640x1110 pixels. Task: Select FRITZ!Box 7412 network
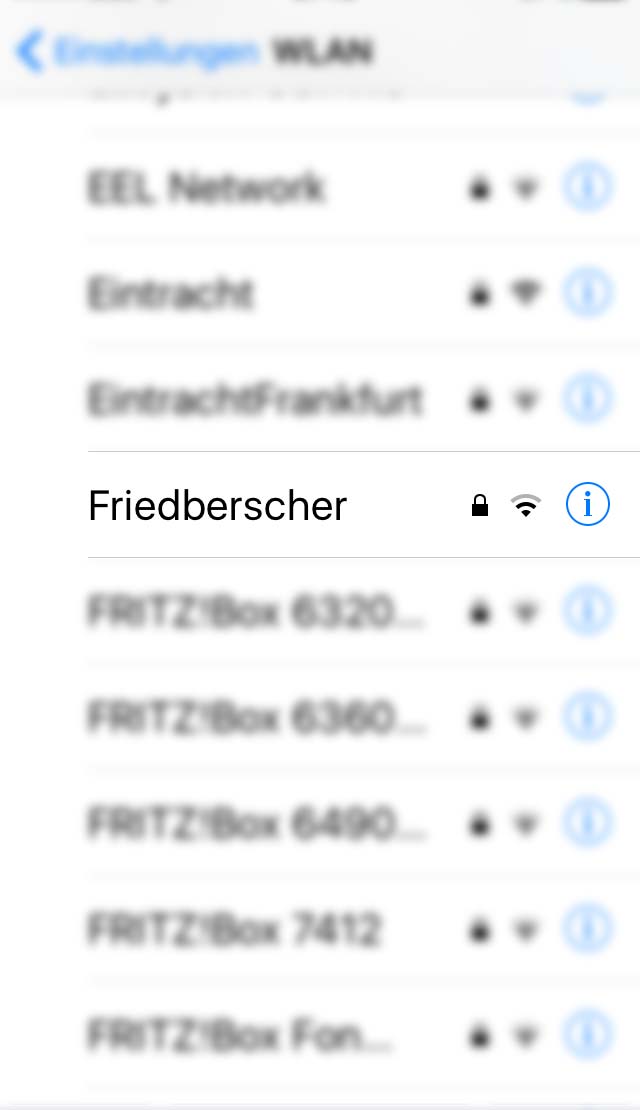point(234,930)
